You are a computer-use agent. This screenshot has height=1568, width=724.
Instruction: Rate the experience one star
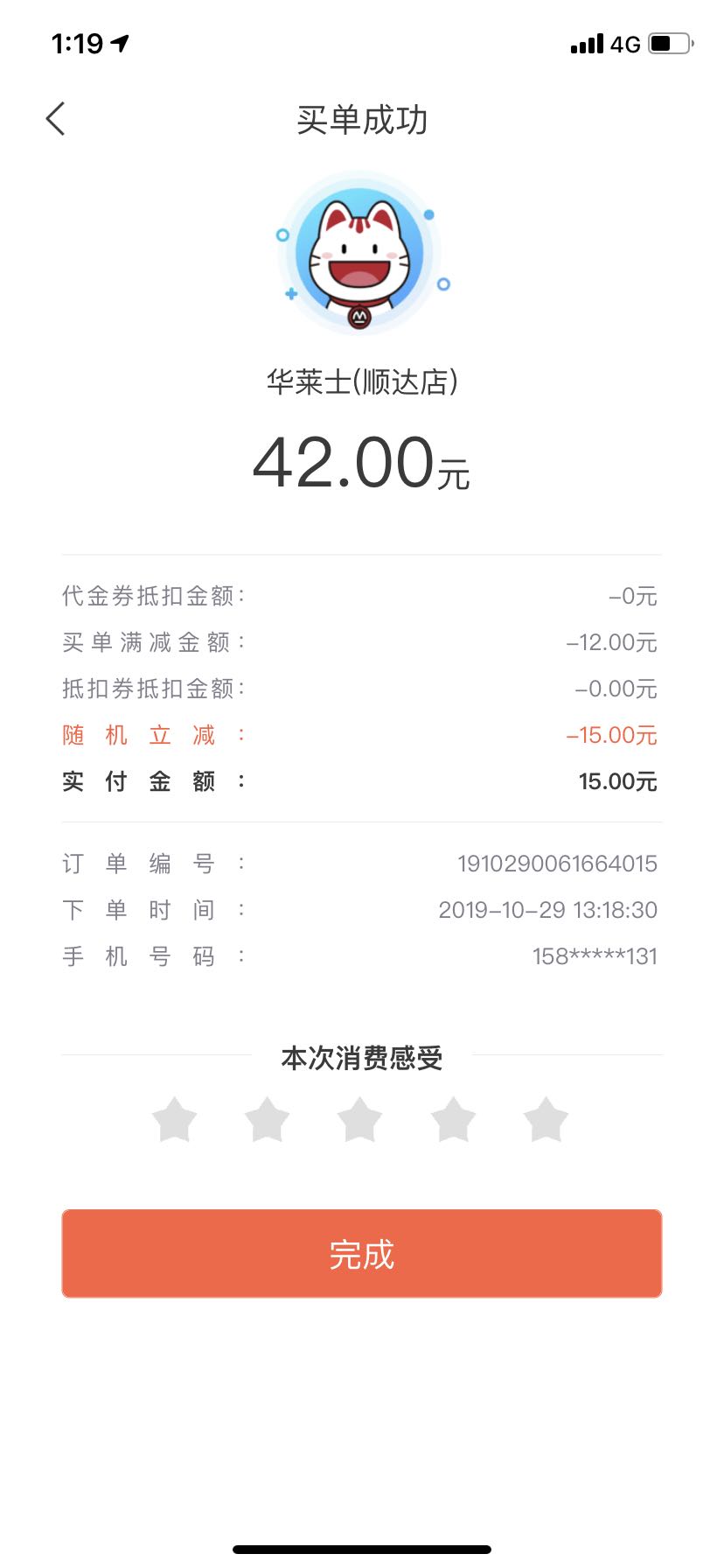[174, 1120]
